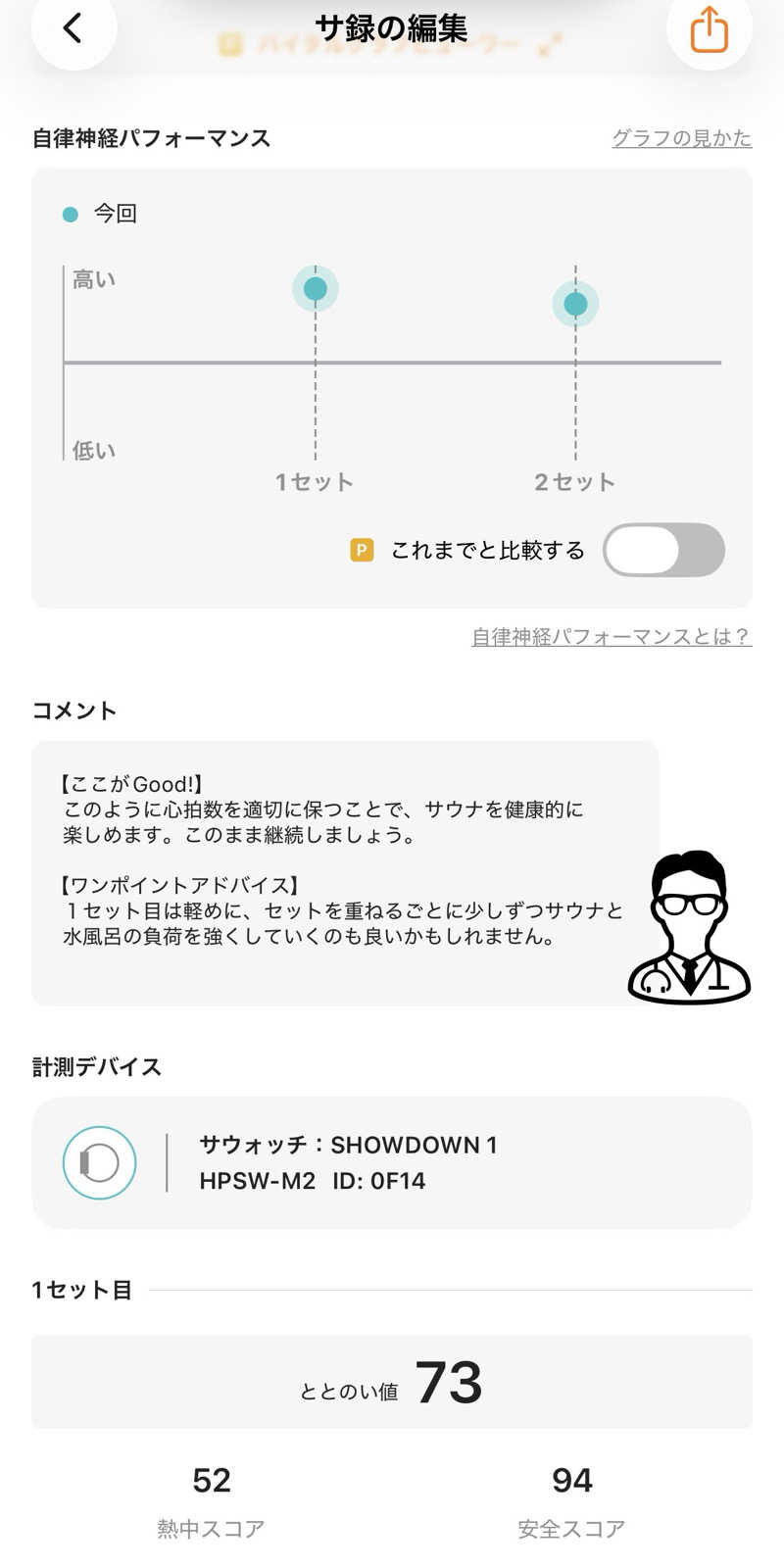The width and height of the screenshot is (784, 1568).
Task: Go back using the top-left arrow
Action: pos(73,27)
